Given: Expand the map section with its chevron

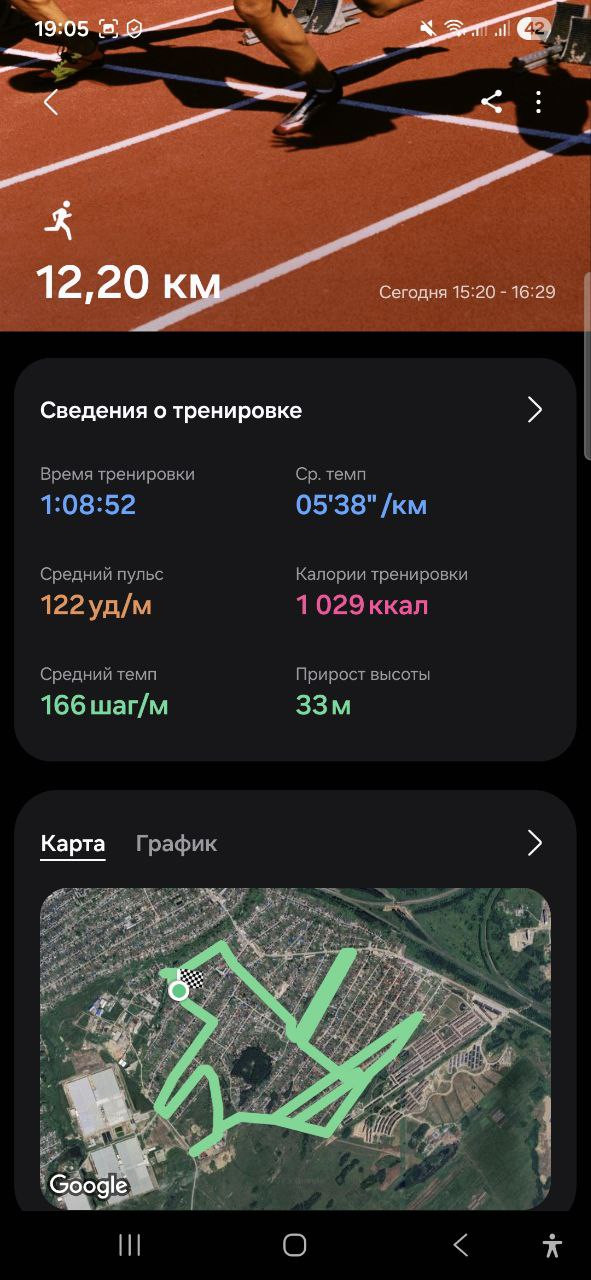Looking at the screenshot, I should coord(535,843).
